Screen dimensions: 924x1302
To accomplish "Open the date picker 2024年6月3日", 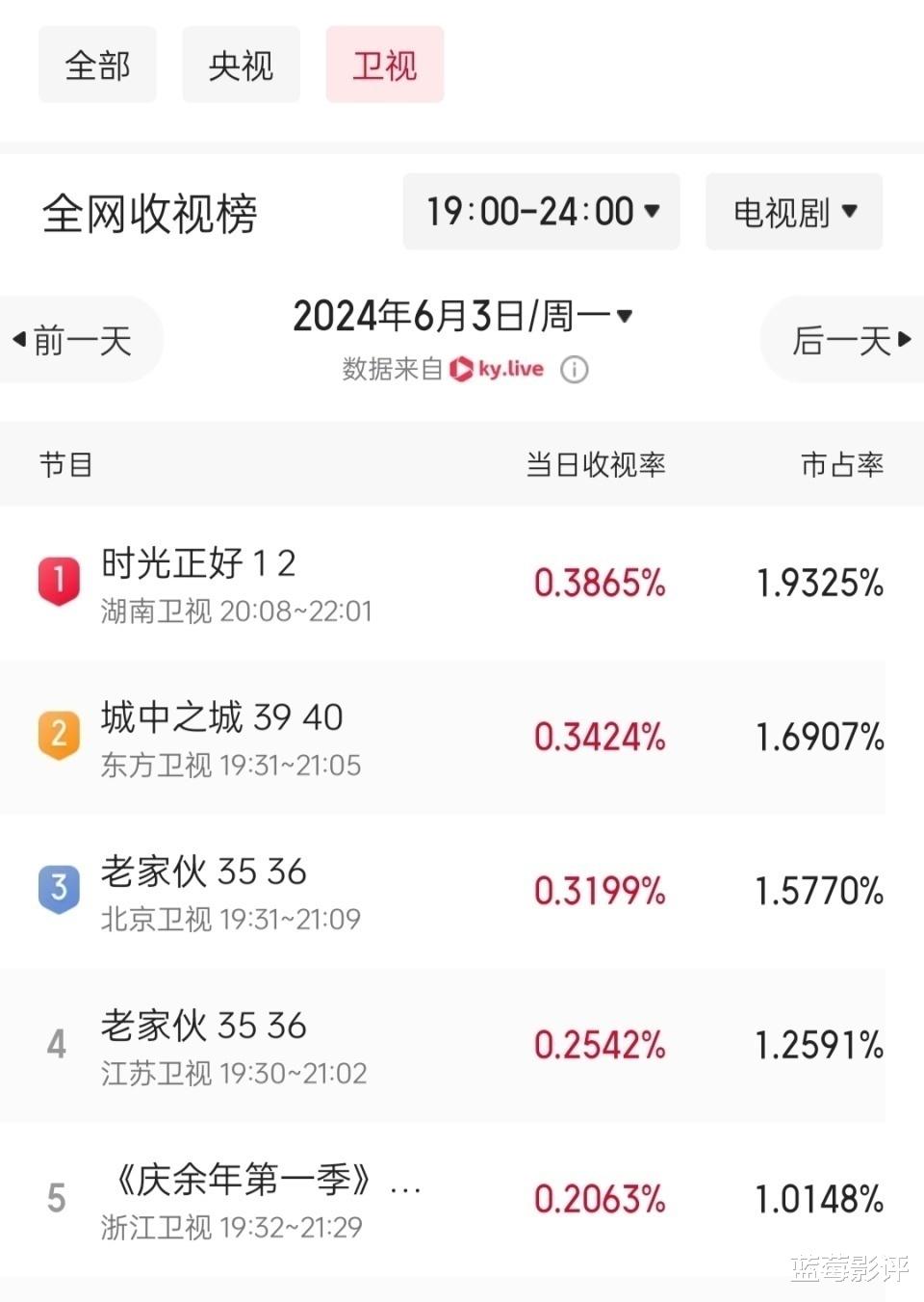I will point(462,316).
